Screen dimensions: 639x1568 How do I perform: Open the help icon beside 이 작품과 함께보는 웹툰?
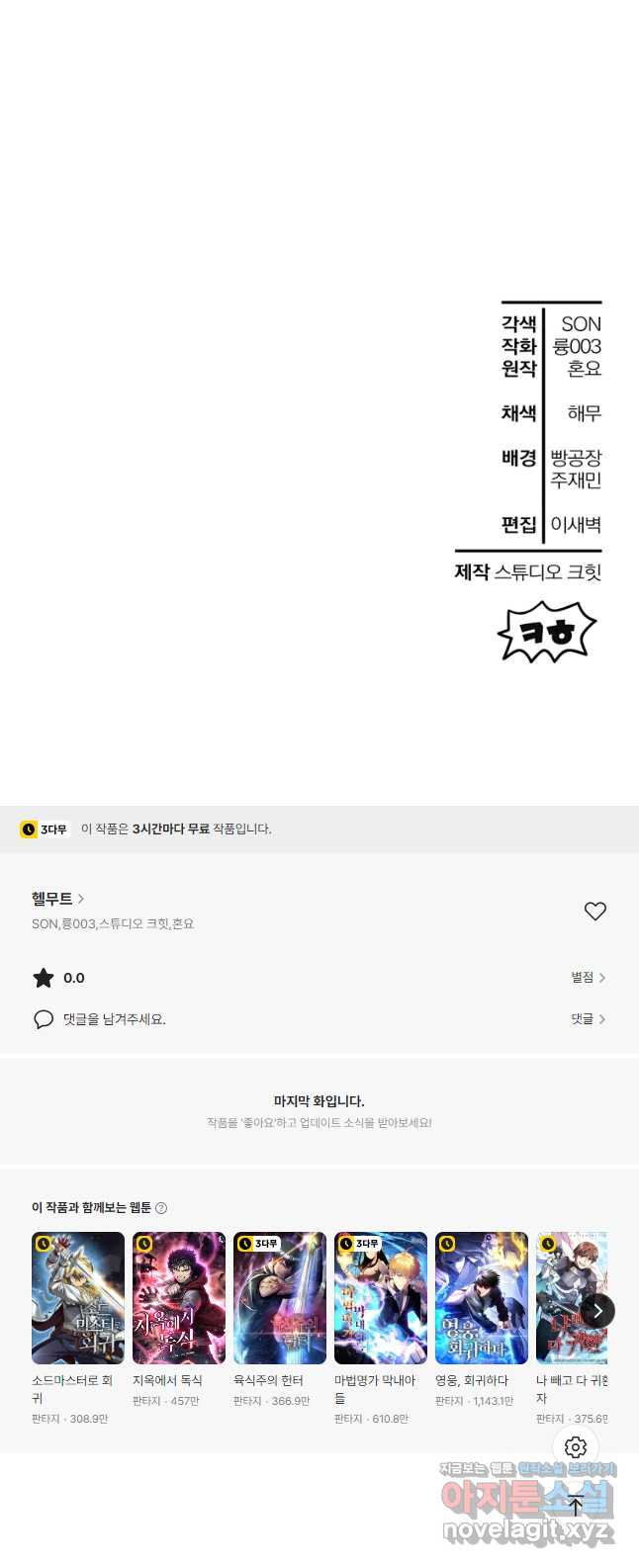[x=161, y=1208]
